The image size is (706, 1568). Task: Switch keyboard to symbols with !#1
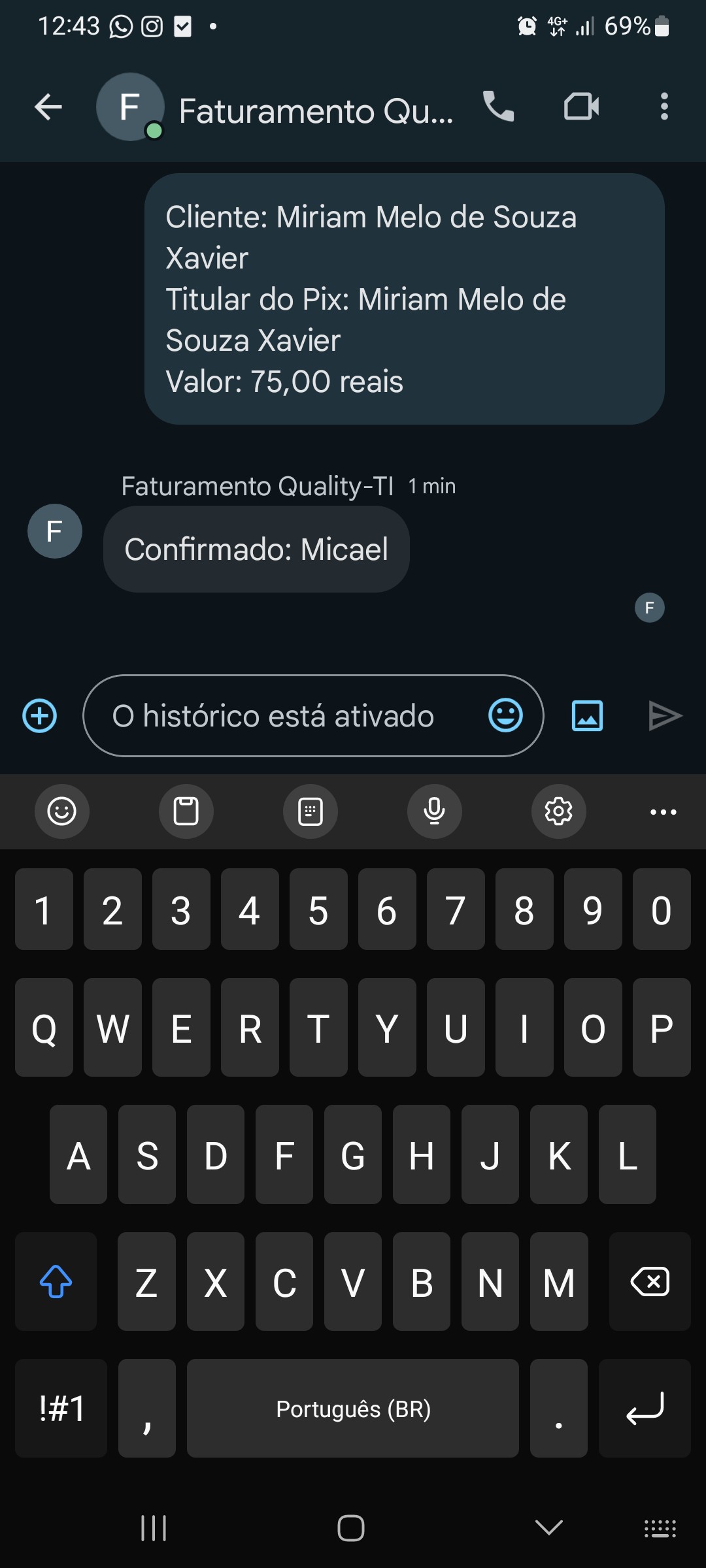click(x=61, y=1409)
